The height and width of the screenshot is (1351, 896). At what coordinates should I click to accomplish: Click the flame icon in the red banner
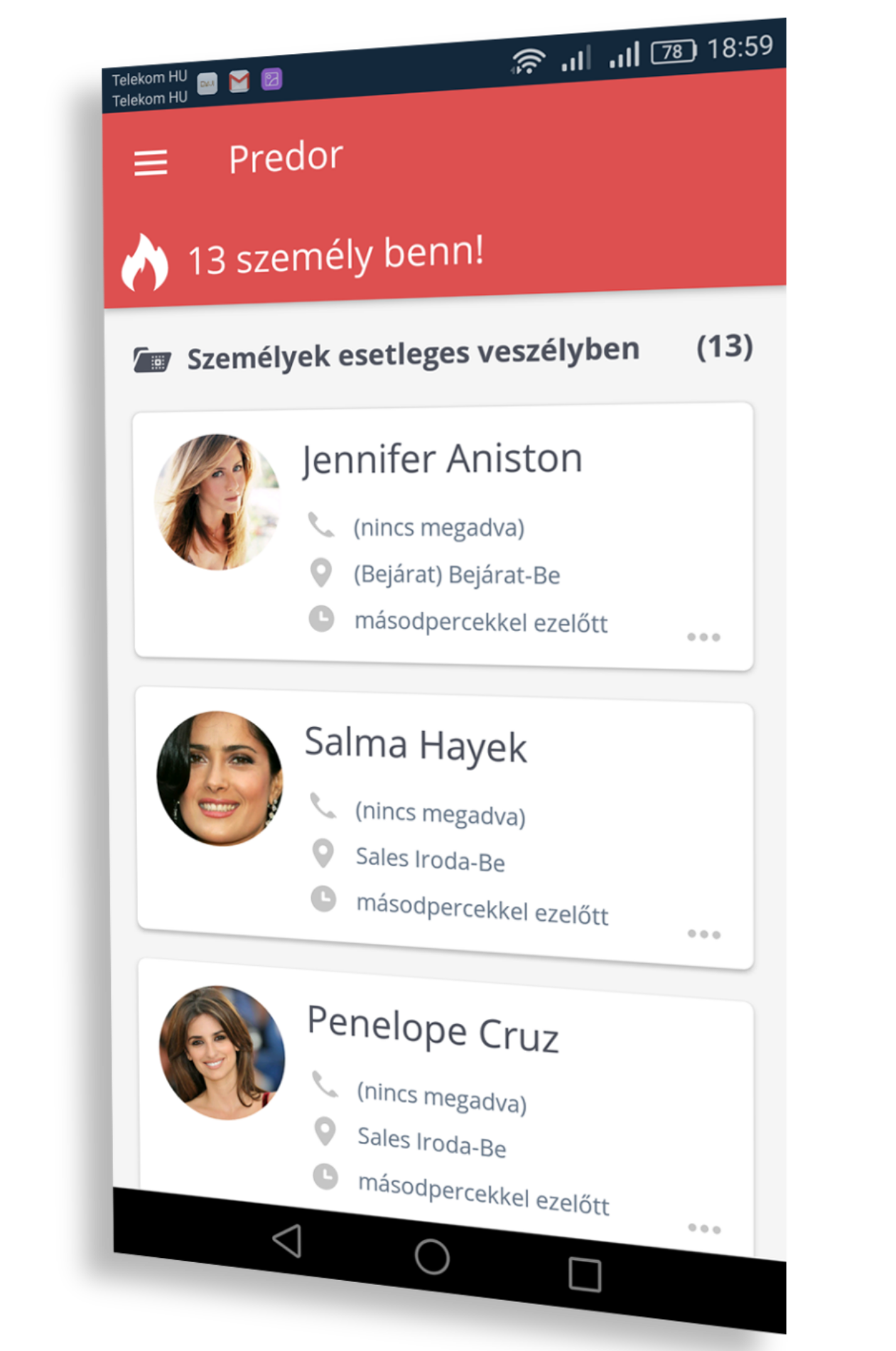[x=148, y=259]
